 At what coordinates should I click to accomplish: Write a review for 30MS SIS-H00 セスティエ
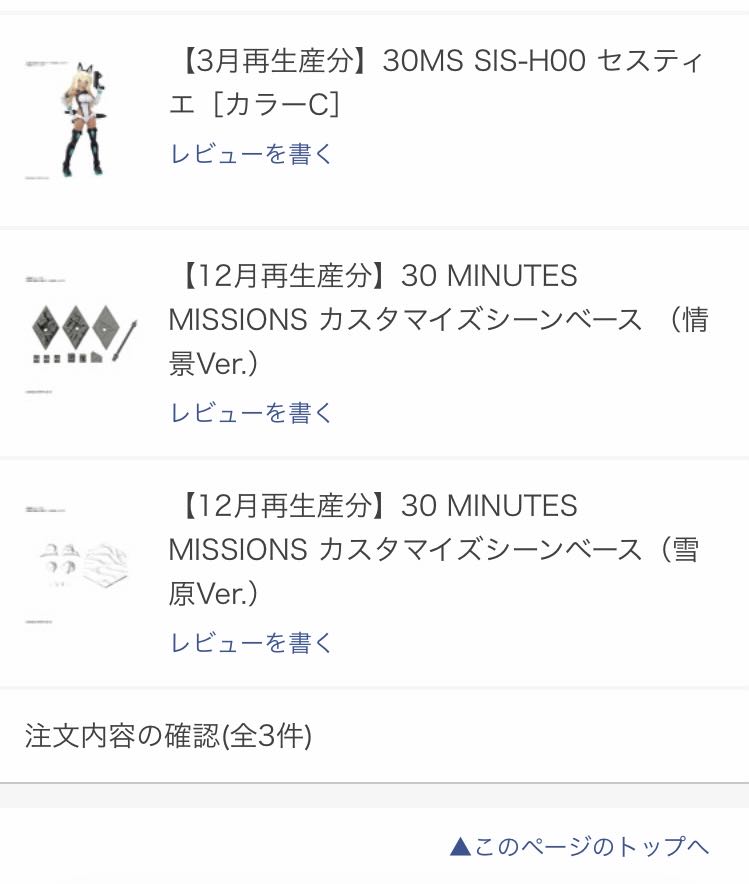coord(251,155)
